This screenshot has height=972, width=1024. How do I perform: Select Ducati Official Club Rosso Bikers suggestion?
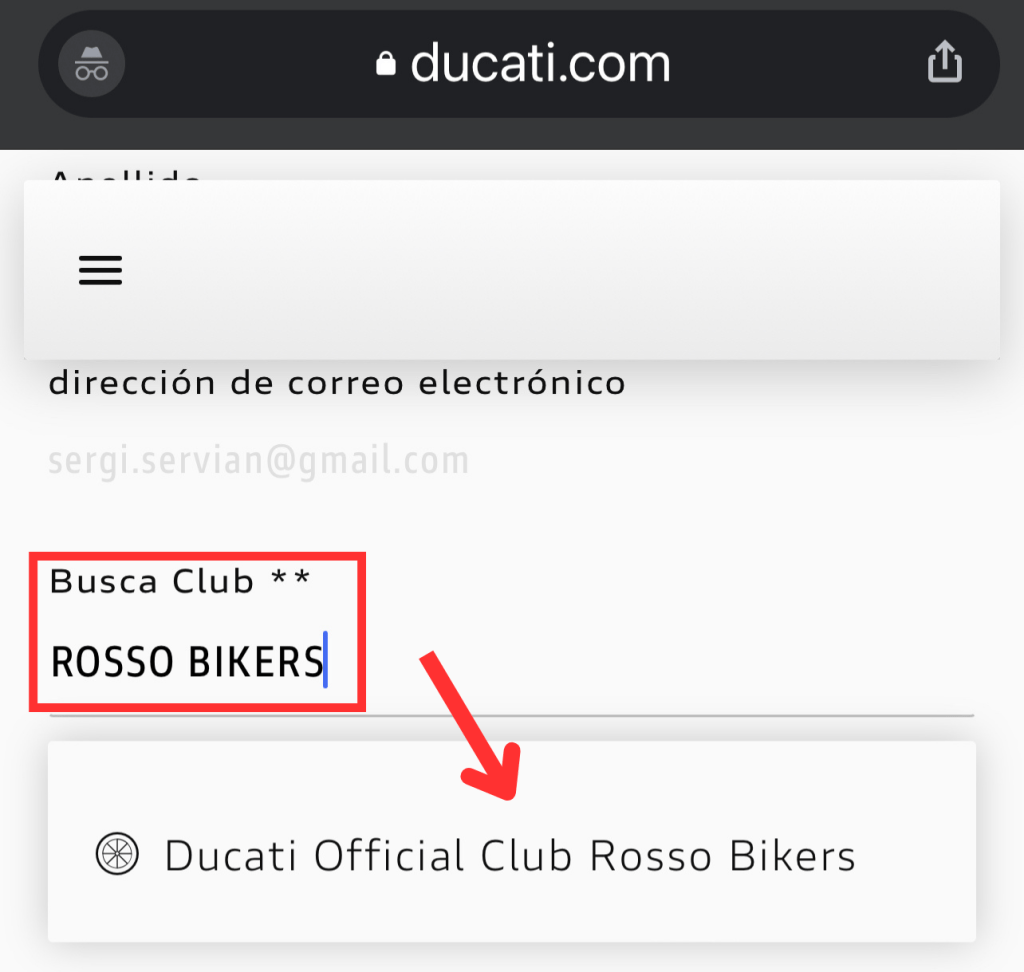(x=510, y=856)
